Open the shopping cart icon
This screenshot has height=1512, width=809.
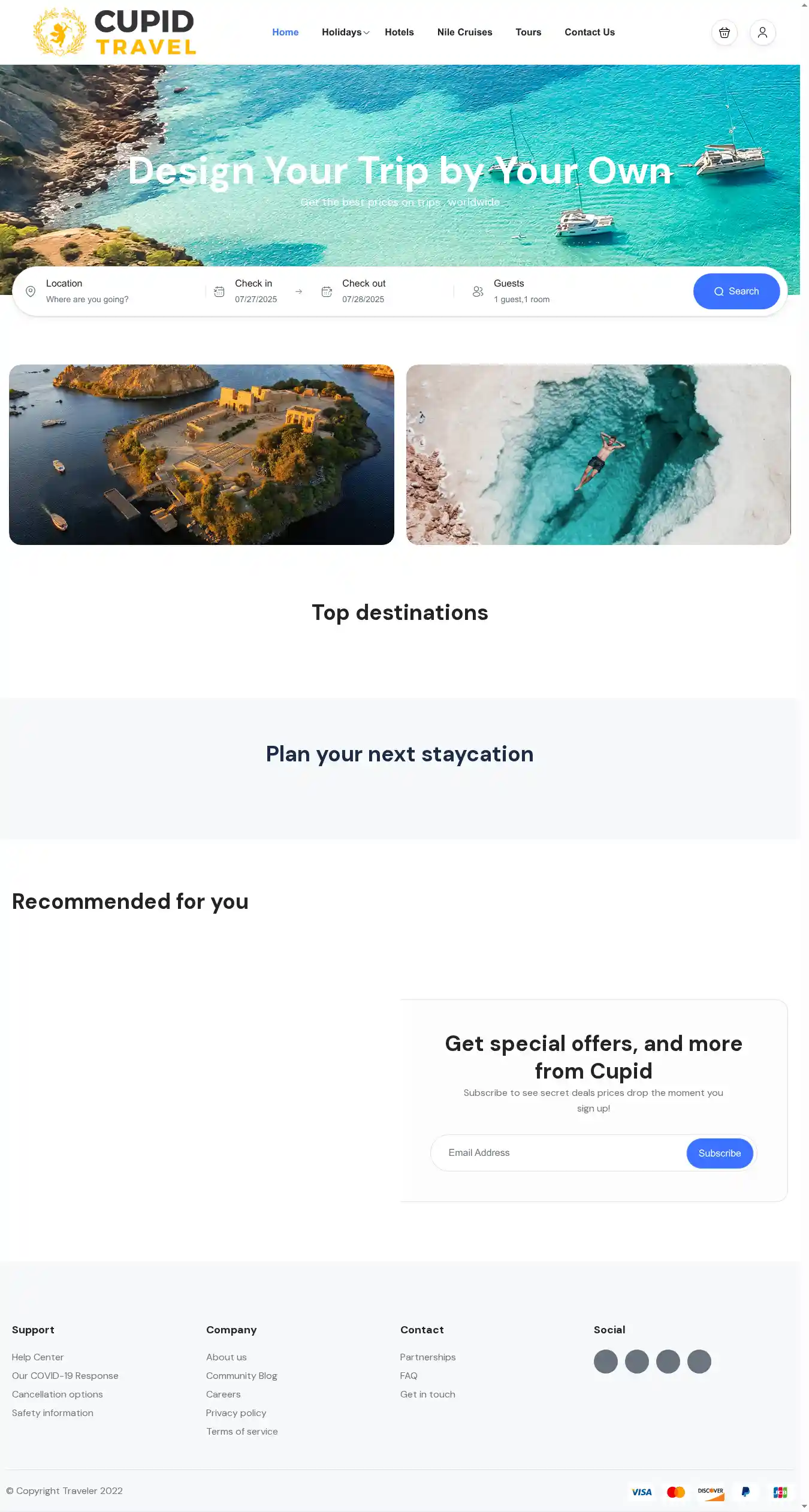coord(724,32)
